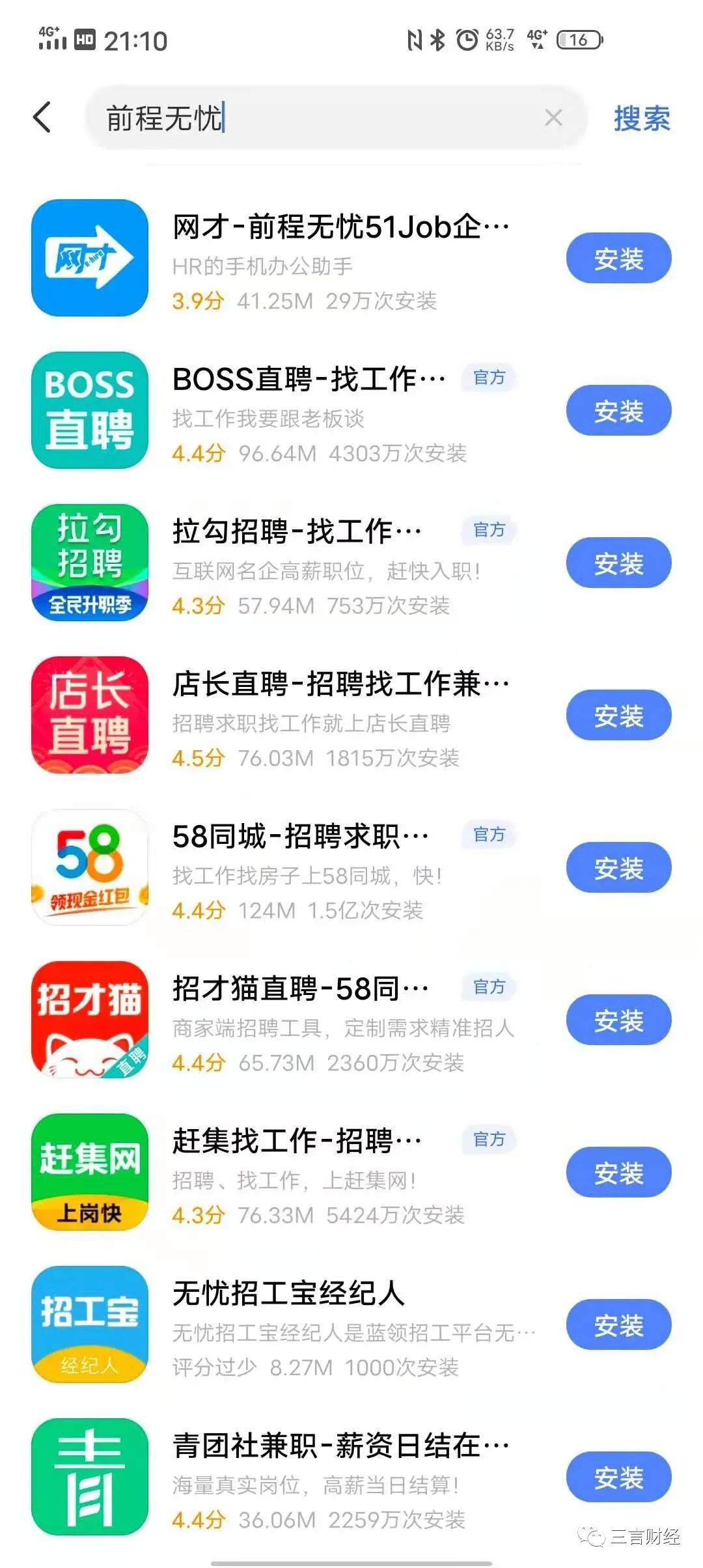Focus the search field containing 前程无忧
Screen dimensions: 703x1568
tap(312, 119)
